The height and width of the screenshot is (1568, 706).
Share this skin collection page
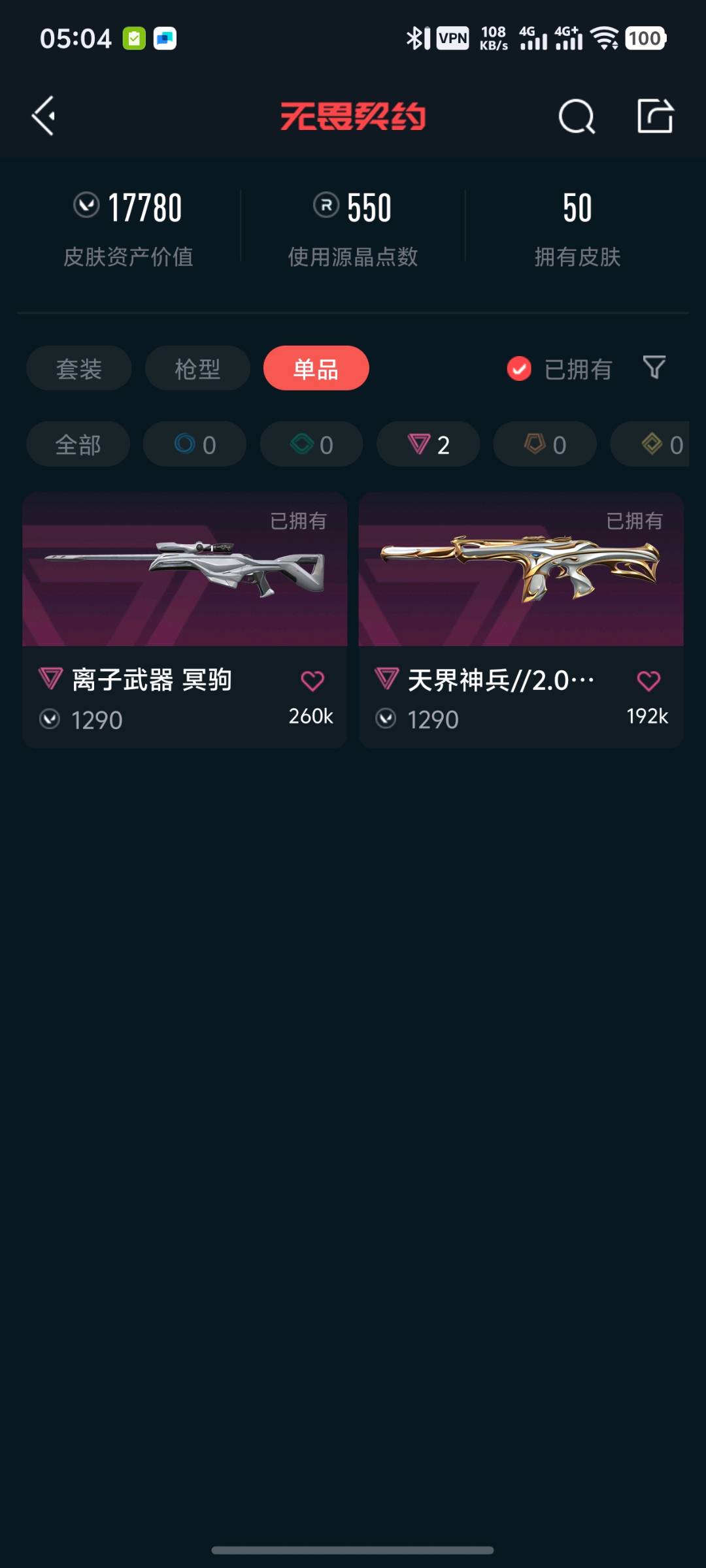pyautogui.click(x=655, y=116)
